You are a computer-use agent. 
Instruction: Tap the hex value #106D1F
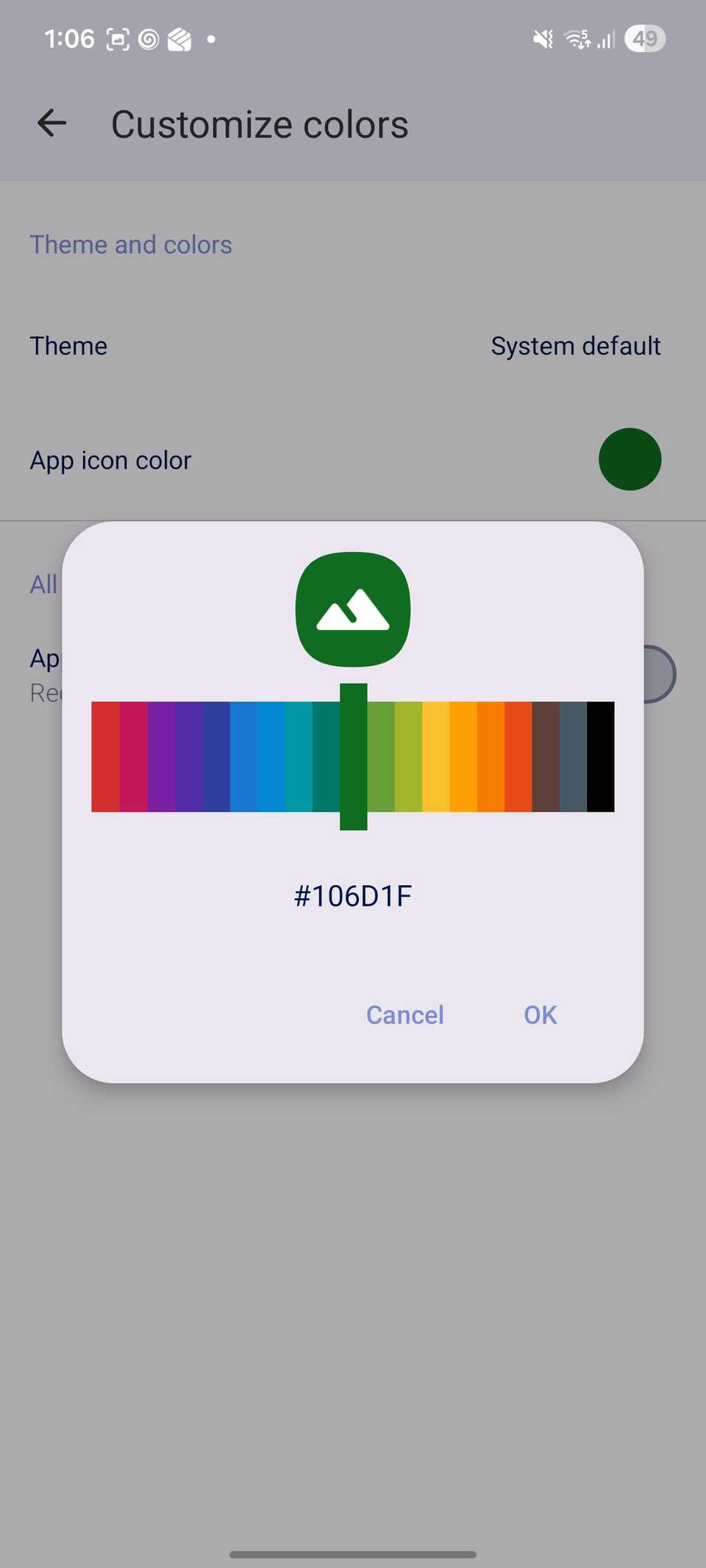[352, 895]
